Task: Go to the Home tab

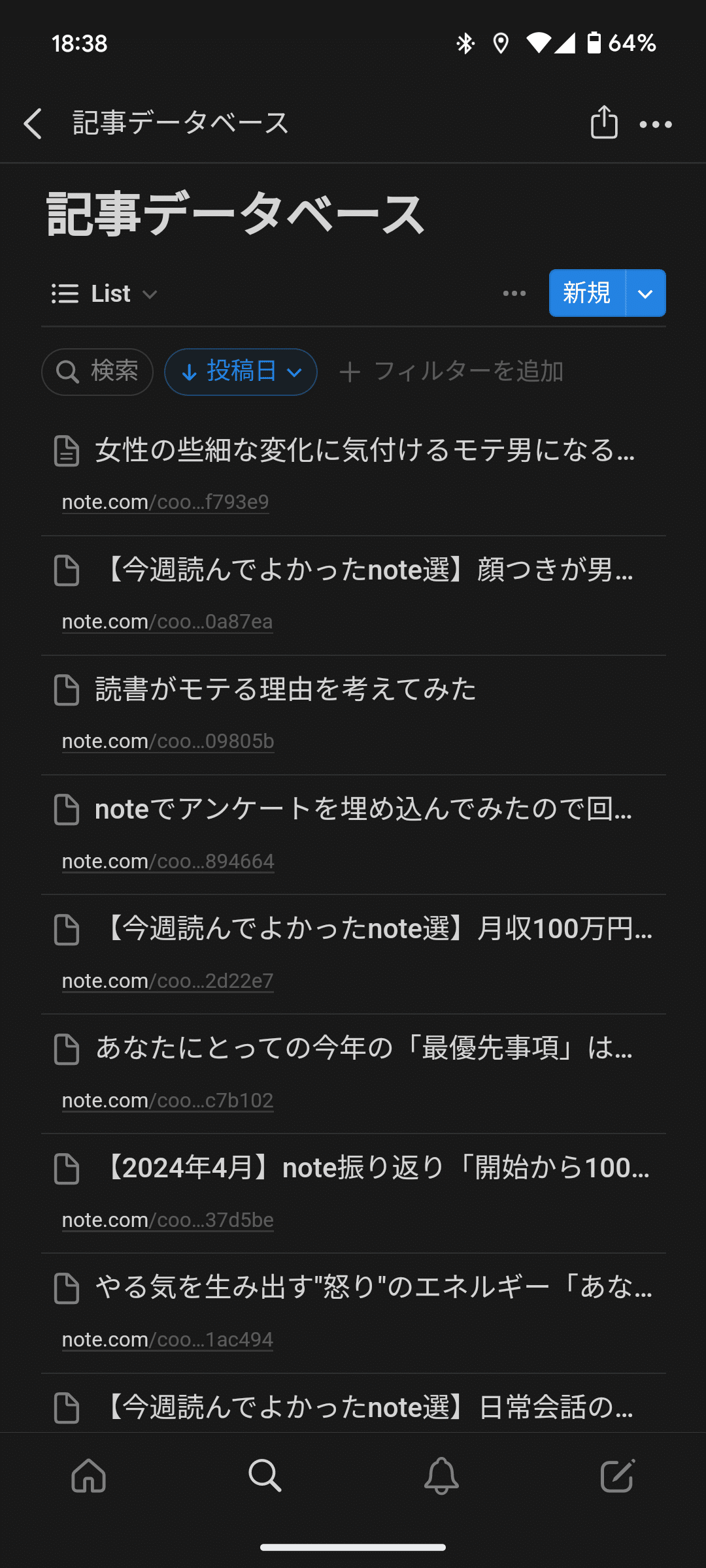Action: [89, 1475]
